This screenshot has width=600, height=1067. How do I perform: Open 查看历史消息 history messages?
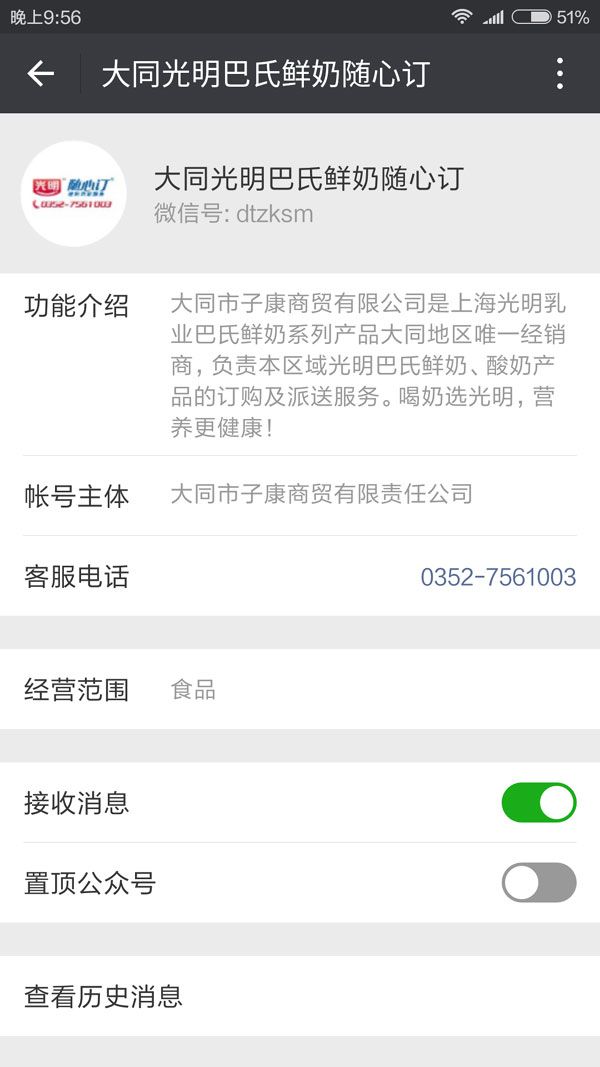tap(300, 996)
